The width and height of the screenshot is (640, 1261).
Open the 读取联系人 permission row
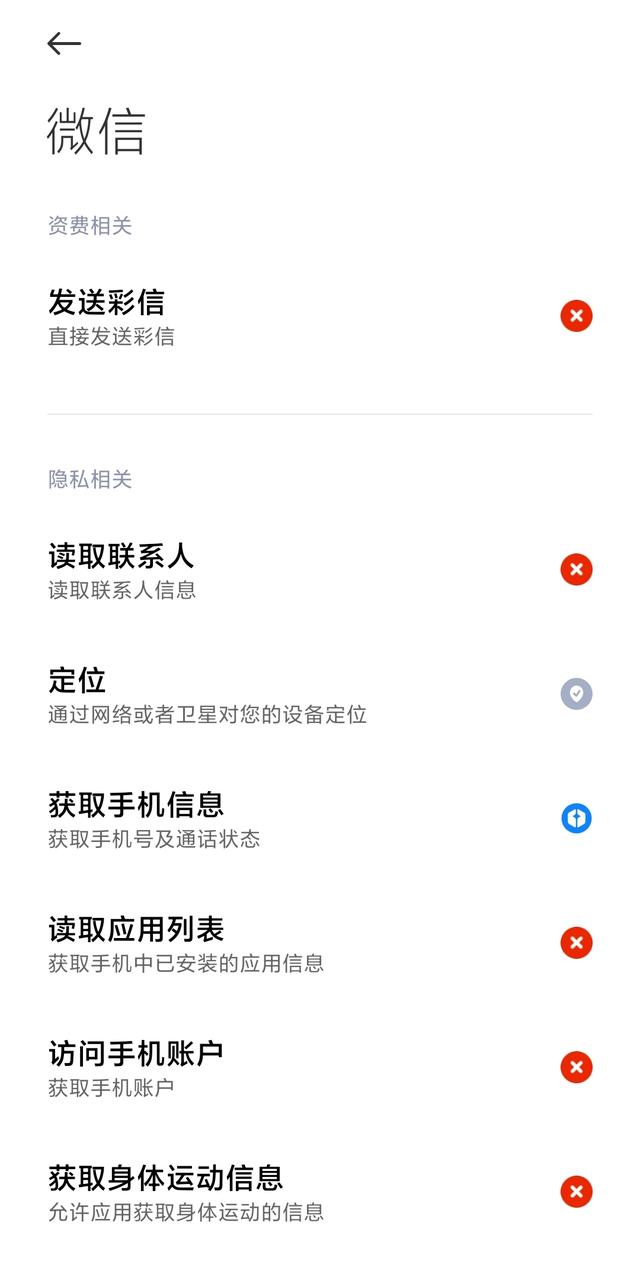[320, 570]
